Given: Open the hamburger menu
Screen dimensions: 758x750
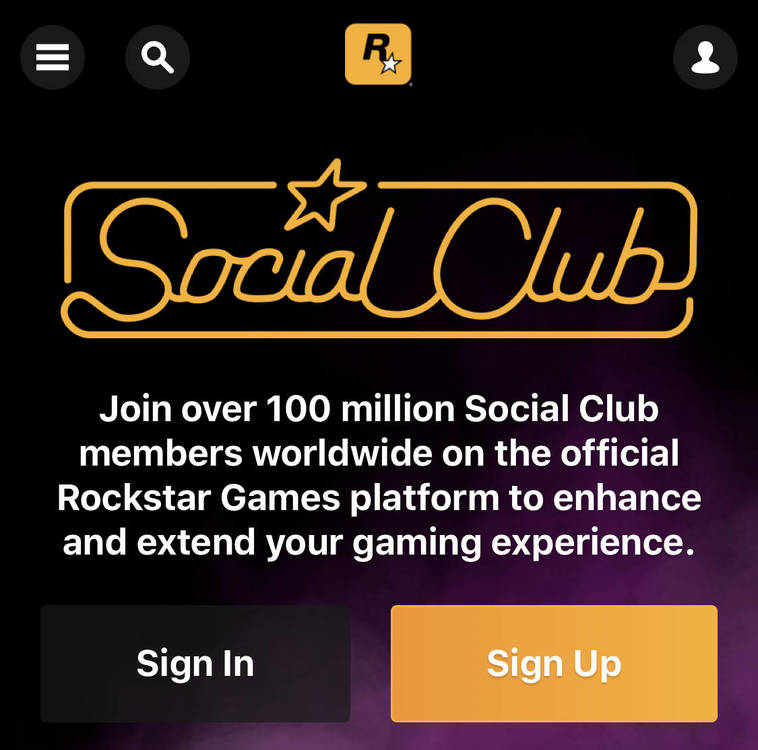Looking at the screenshot, I should click(x=52, y=57).
